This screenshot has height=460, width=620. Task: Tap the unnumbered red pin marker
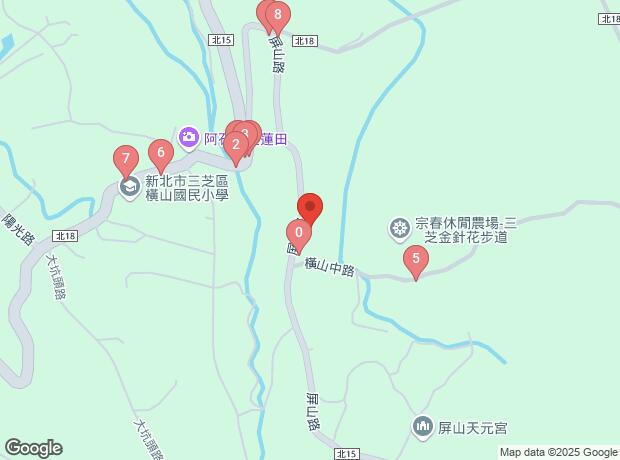coord(310,208)
